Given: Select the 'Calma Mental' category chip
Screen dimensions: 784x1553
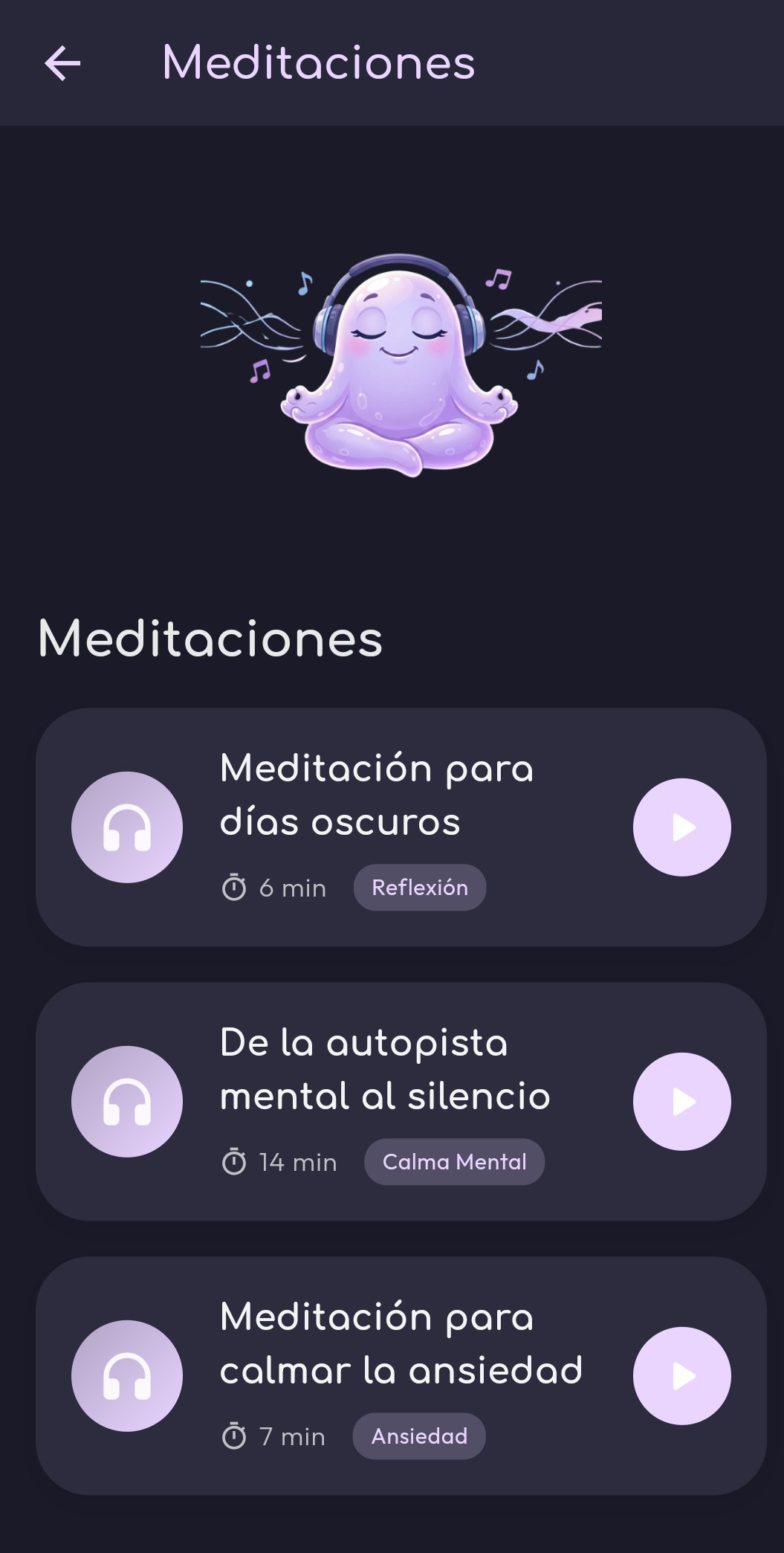Looking at the screenshot, I should [454, 1161].
